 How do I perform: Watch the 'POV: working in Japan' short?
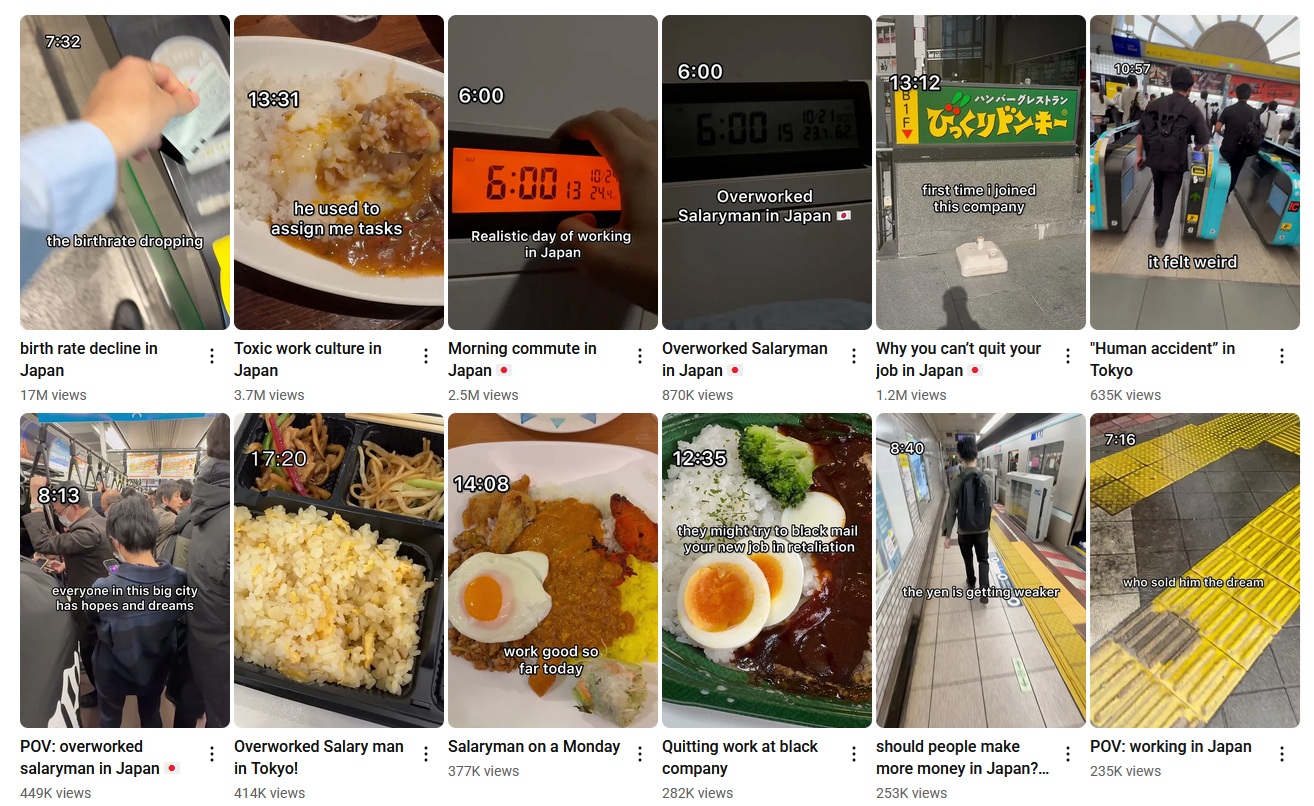(1195, 570)
